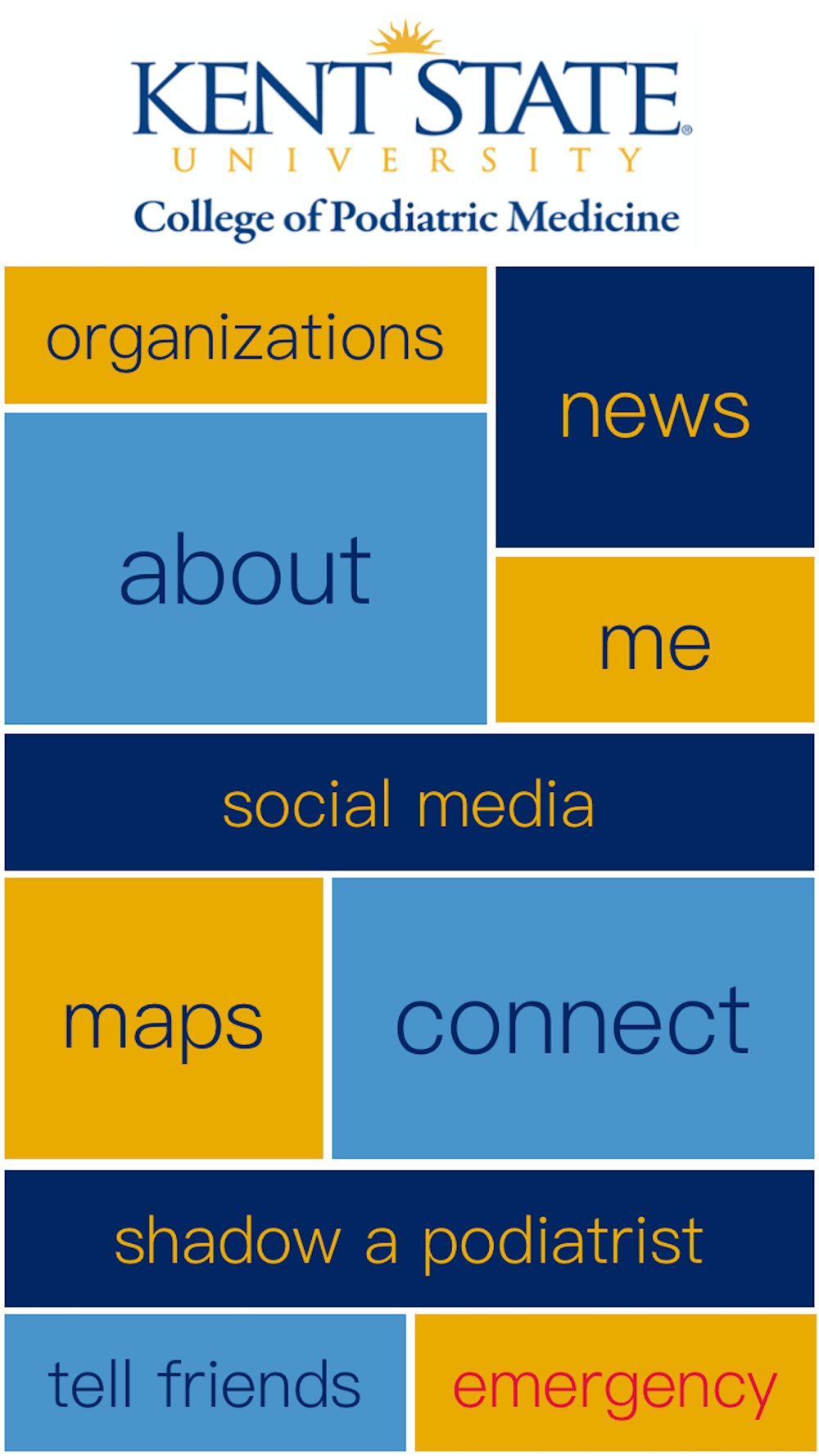Open the about section

[x=246, y=568]
